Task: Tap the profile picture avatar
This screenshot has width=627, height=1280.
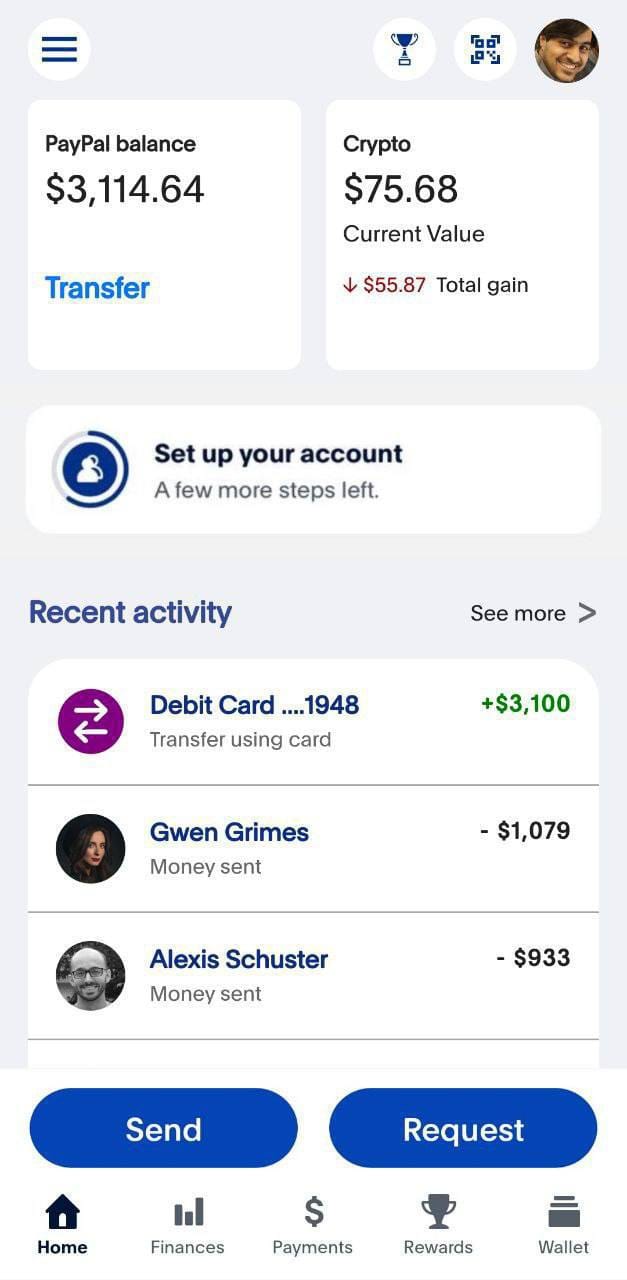Action: (x=567, y=50)
